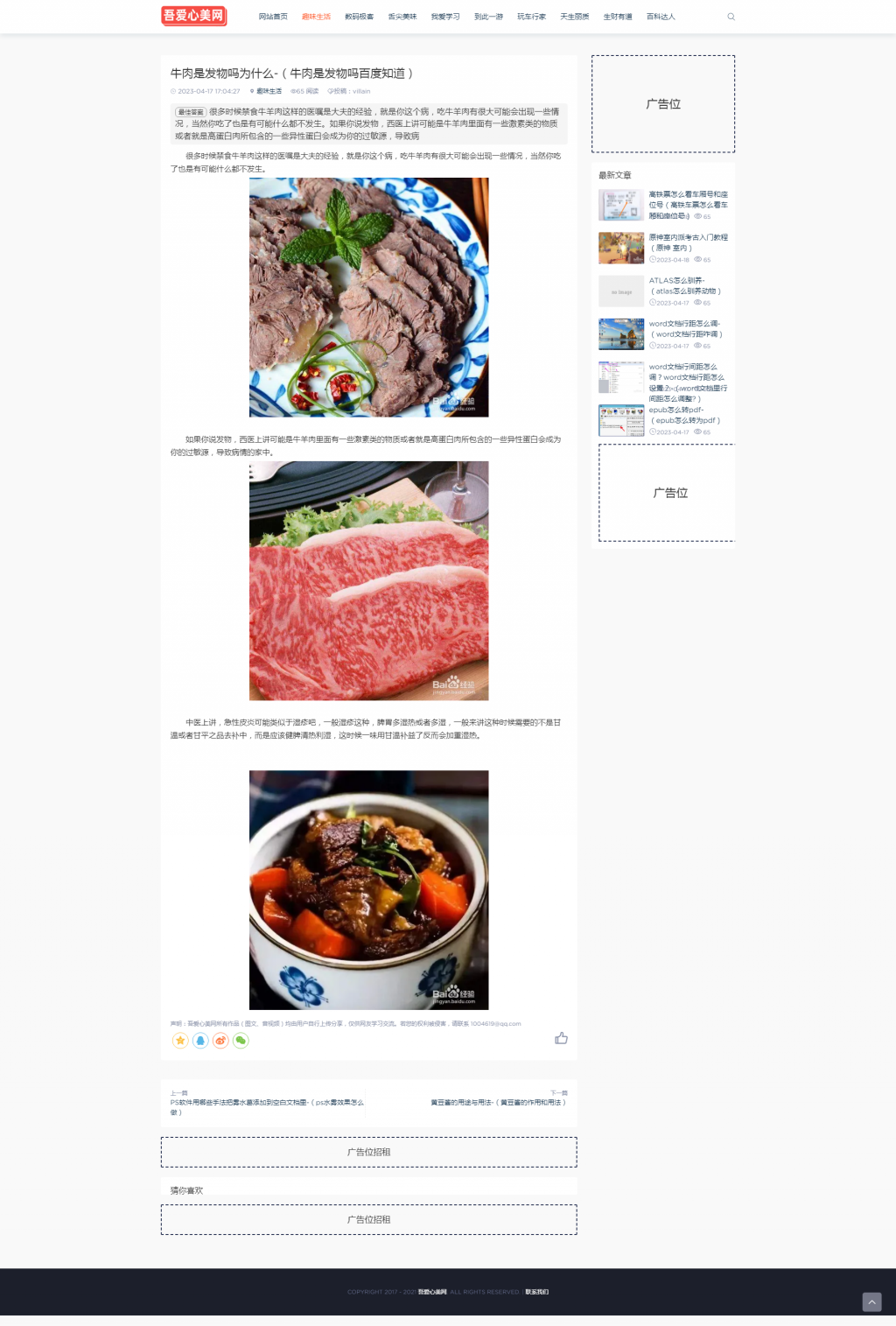
Task: Share the article to QQ Zone star icon
Action: tap(180, 1041)
